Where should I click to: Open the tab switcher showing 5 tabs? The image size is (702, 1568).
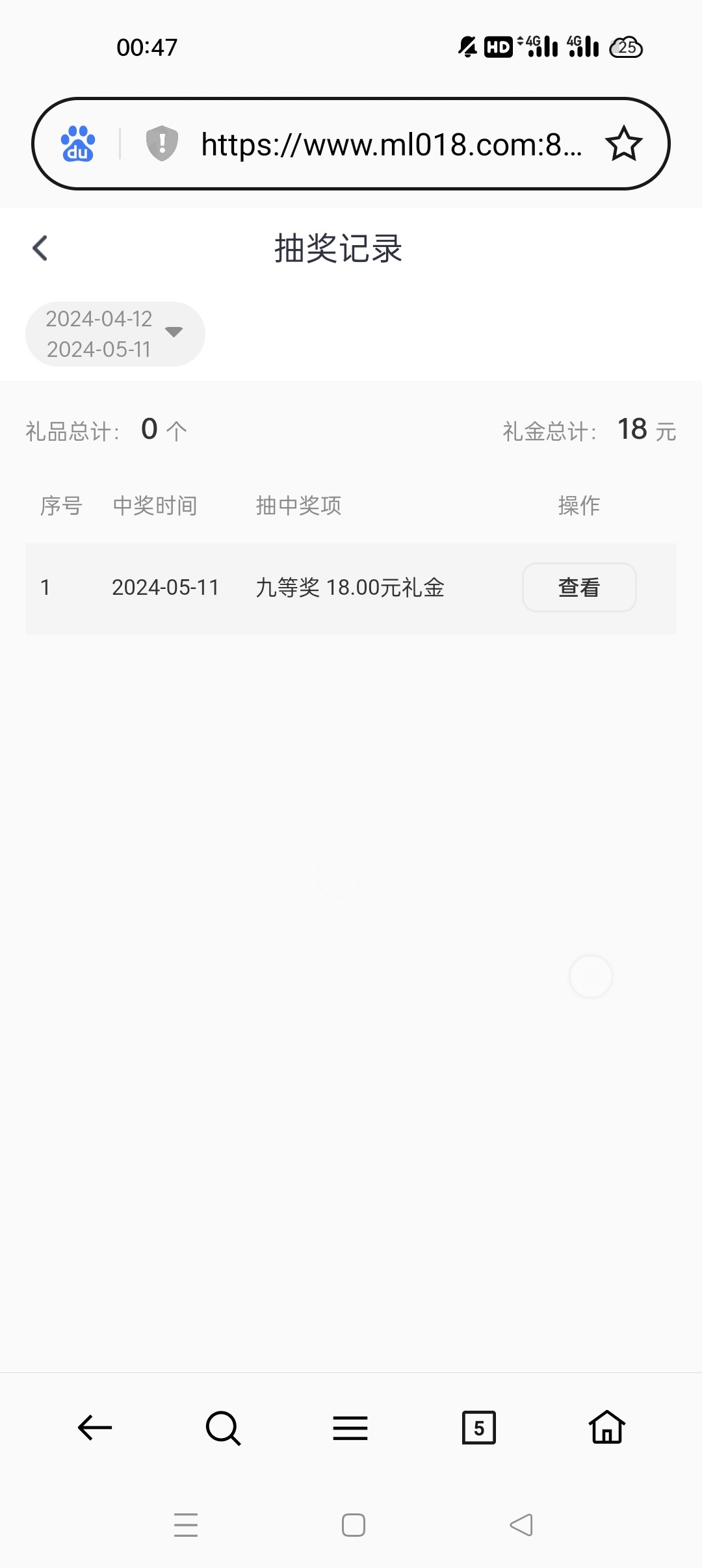tap(479, 1428)
